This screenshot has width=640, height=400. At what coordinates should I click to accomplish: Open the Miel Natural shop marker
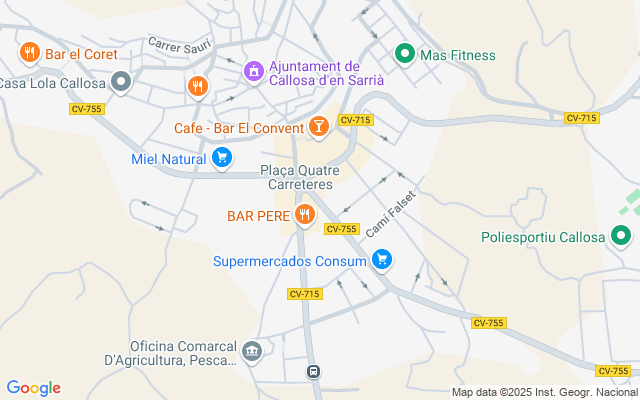tap(222, 158)
